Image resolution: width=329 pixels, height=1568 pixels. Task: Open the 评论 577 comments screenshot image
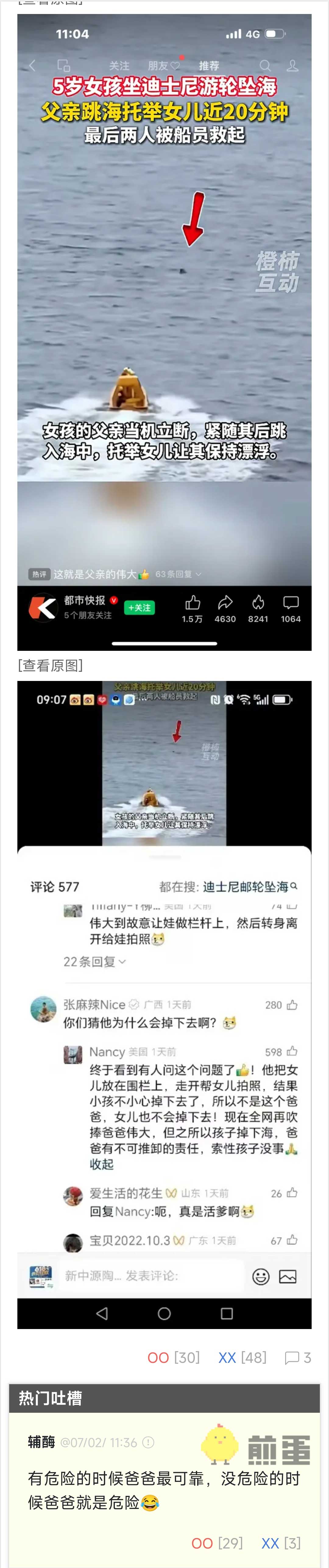tap(164, 1004)
